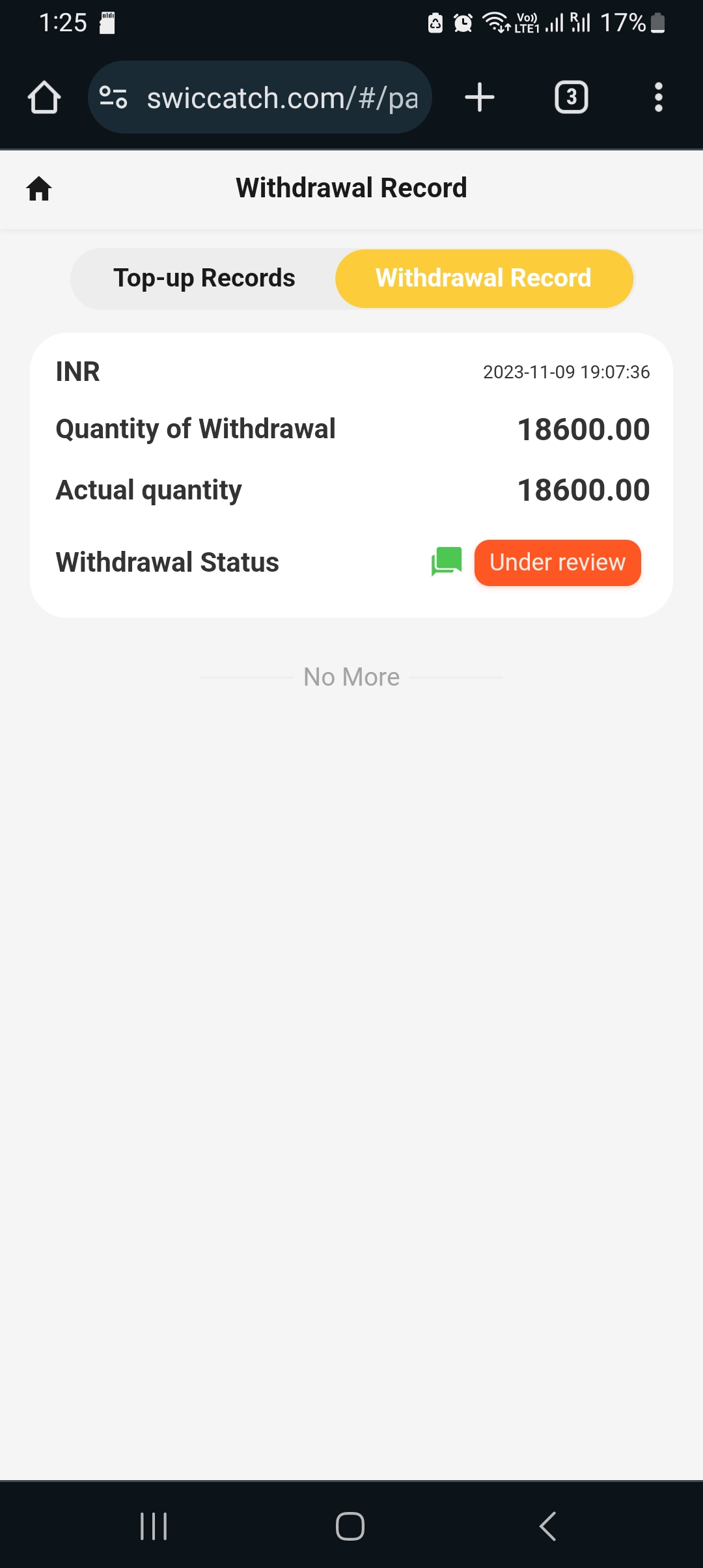Select the Withdrawal Record tab
Image resolution: width=703 pixels, height=1568 pixels.
click(x=484, y=278)
